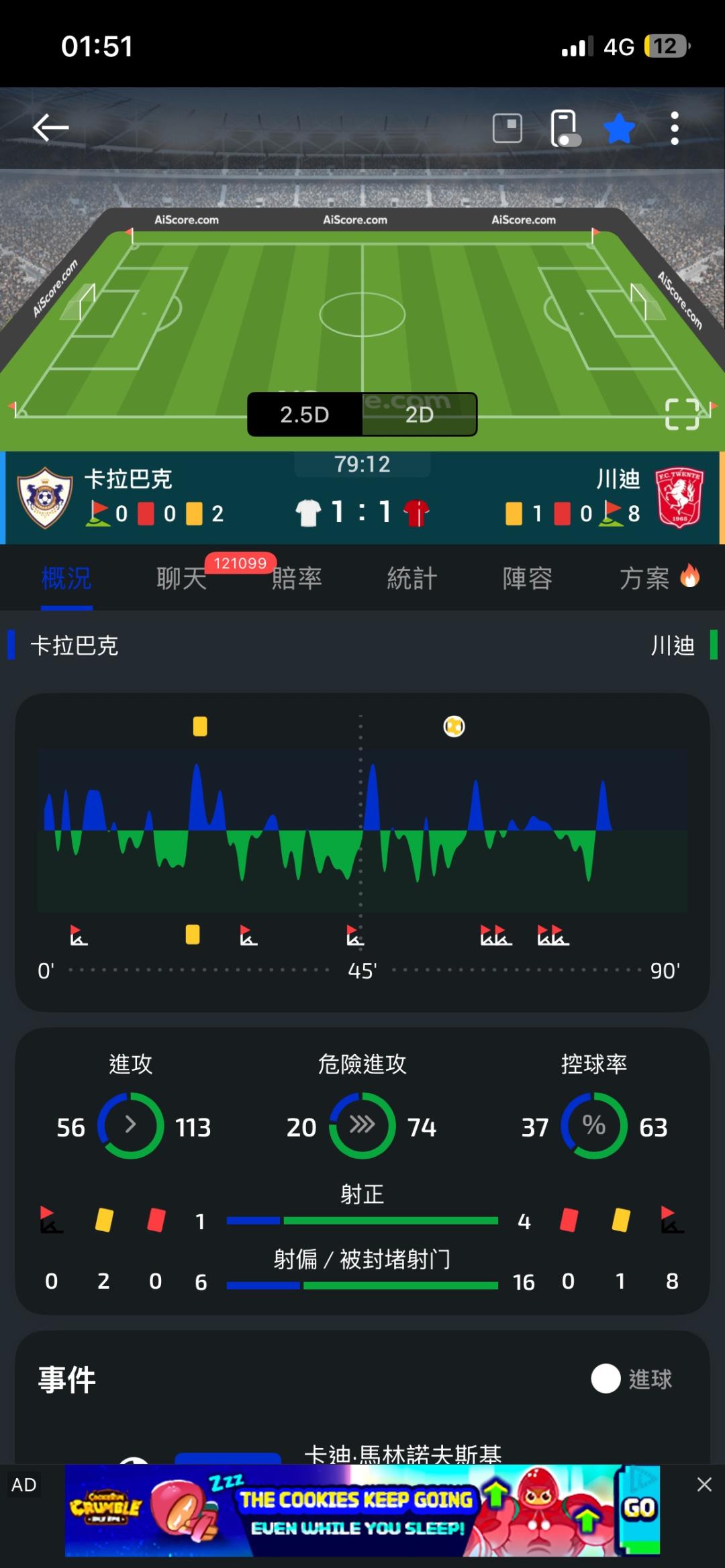View the 陣容 lineup tab

point(528,578)
